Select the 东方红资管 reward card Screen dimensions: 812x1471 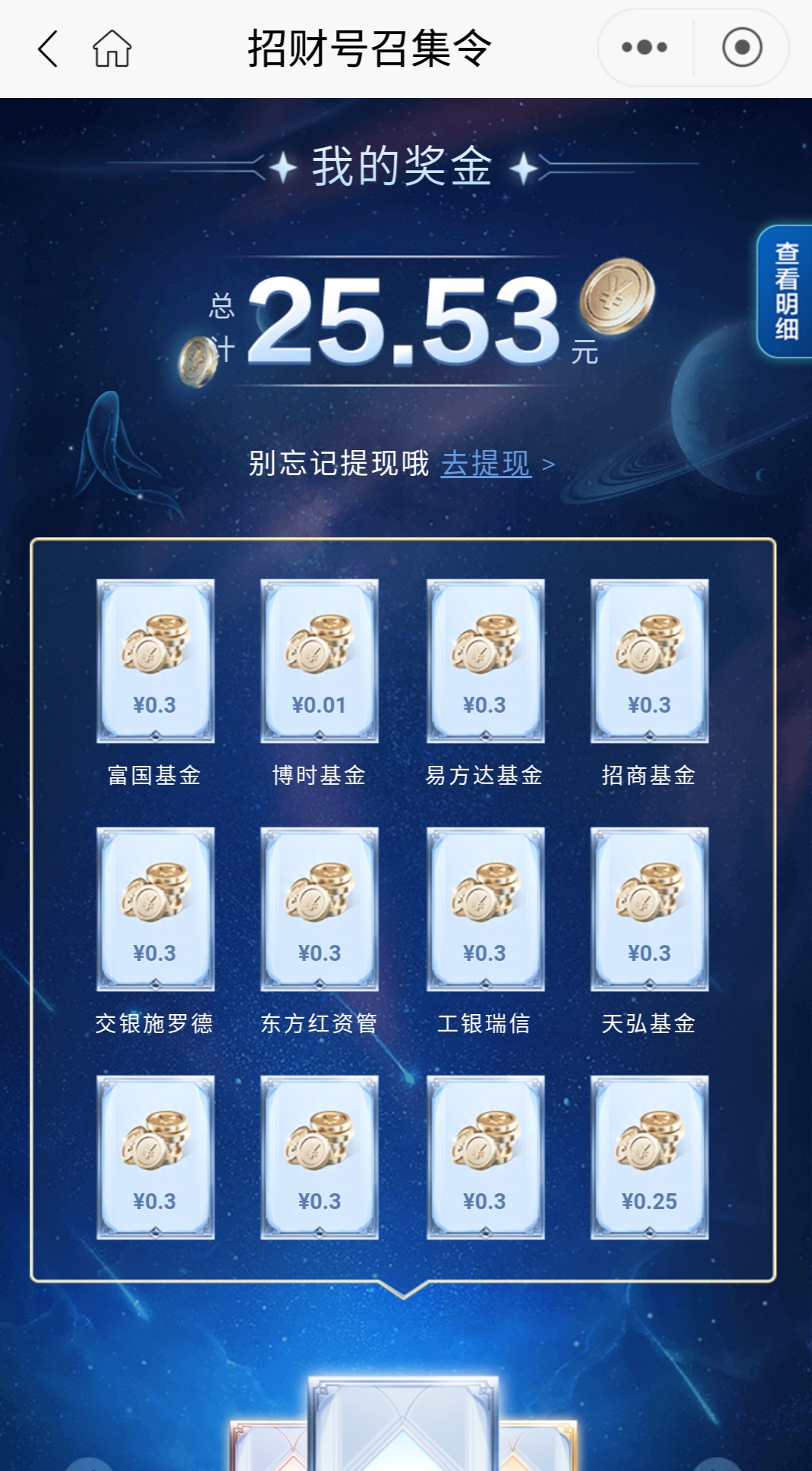319,909
